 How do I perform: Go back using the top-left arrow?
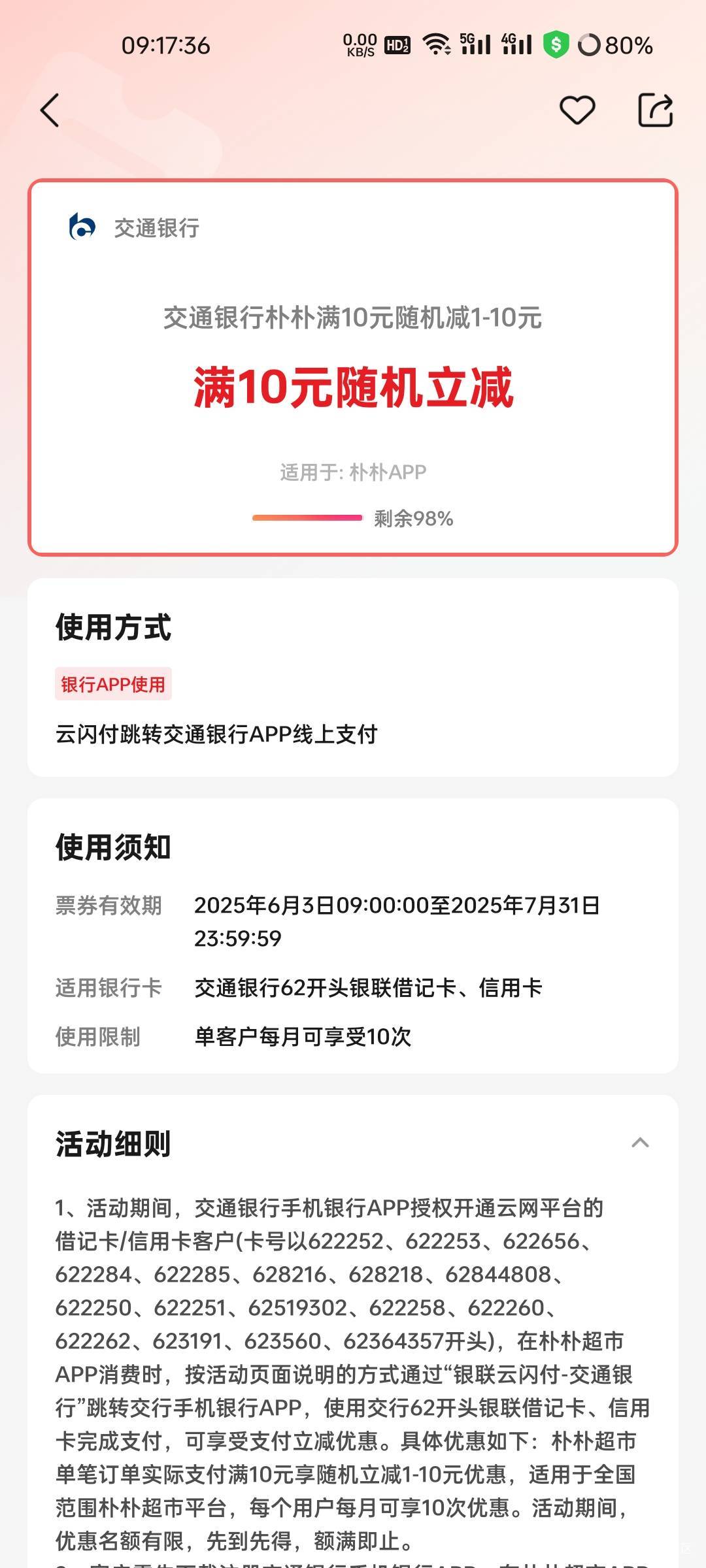(50, 110)
